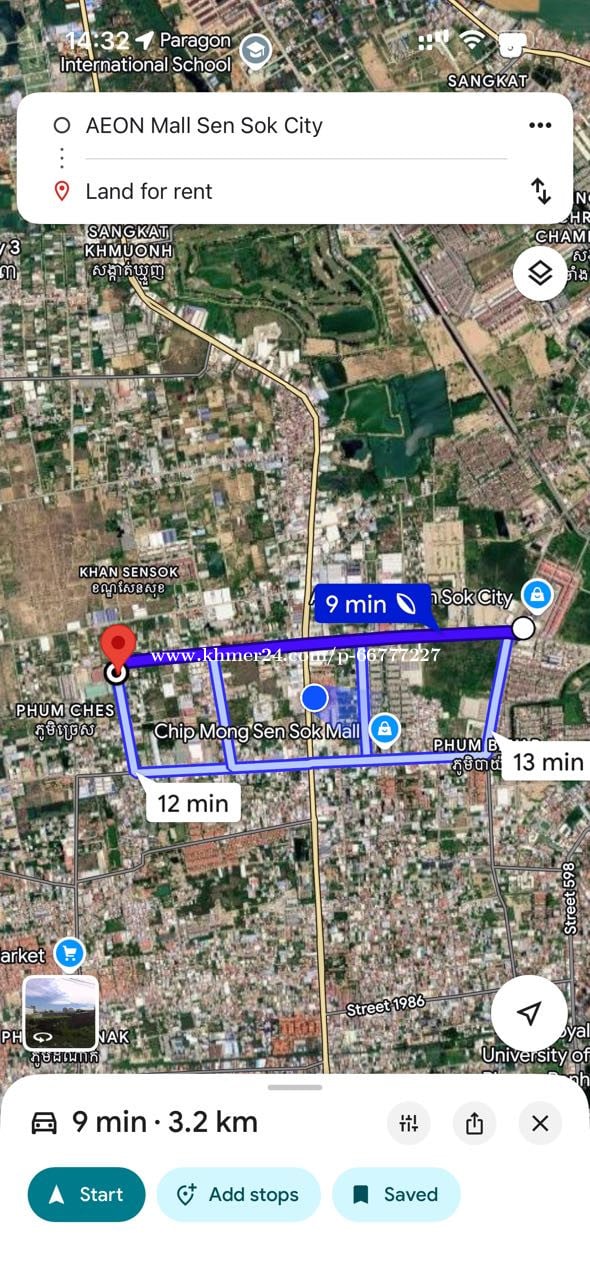Swap origin and destination
The width and height of the screenshot is (590, 1280).
[x=540, y=191]
